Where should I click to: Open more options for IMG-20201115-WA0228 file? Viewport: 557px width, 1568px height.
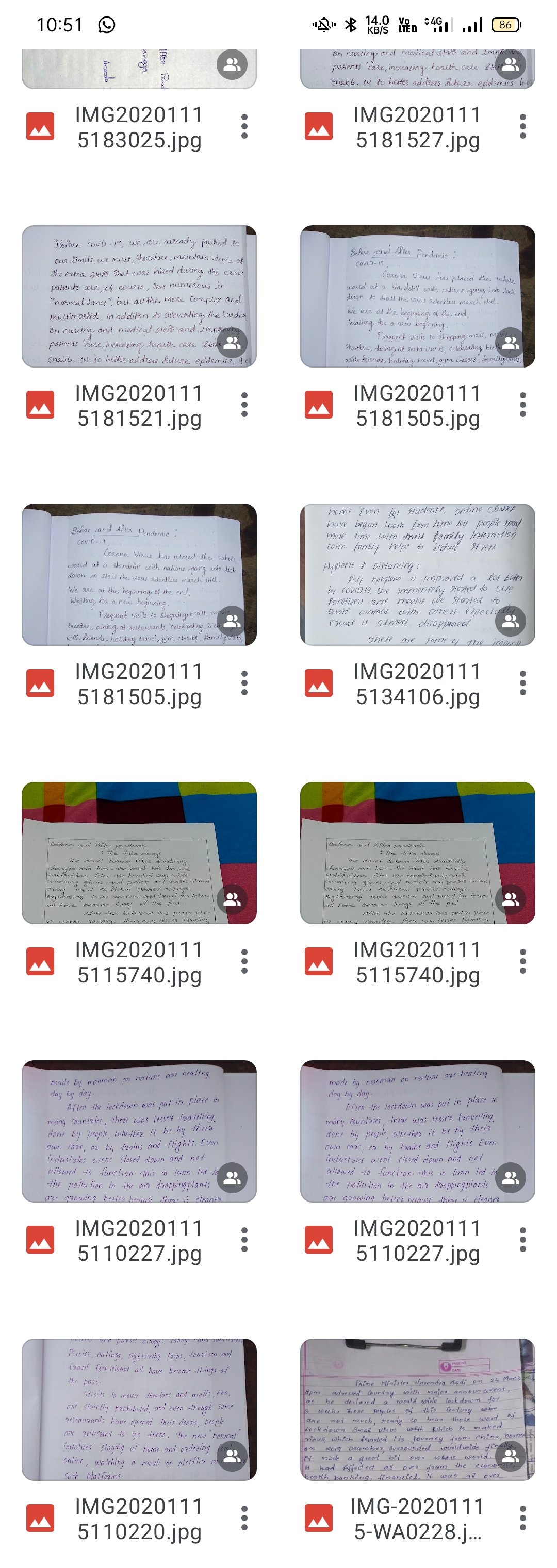(522, 1518)
